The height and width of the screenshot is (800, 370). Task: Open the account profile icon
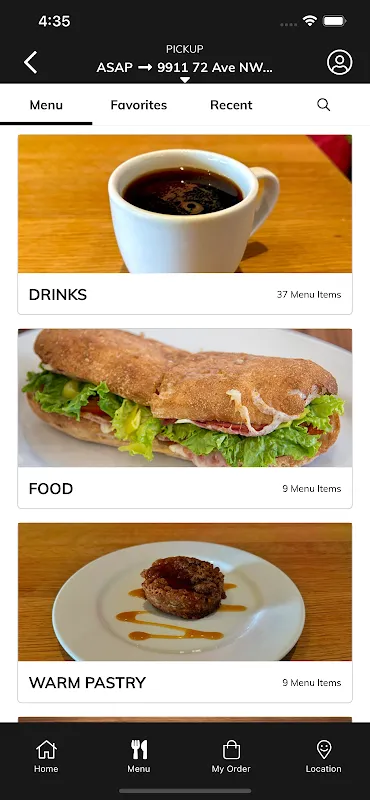pyautogui.click(x=339, y=62)
